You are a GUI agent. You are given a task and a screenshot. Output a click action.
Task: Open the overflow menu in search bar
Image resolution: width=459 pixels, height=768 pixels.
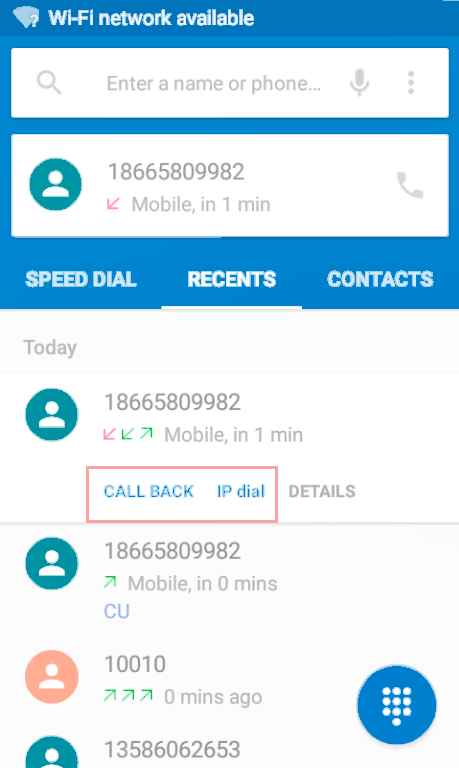pyautogui.click(x=411, y=82)
